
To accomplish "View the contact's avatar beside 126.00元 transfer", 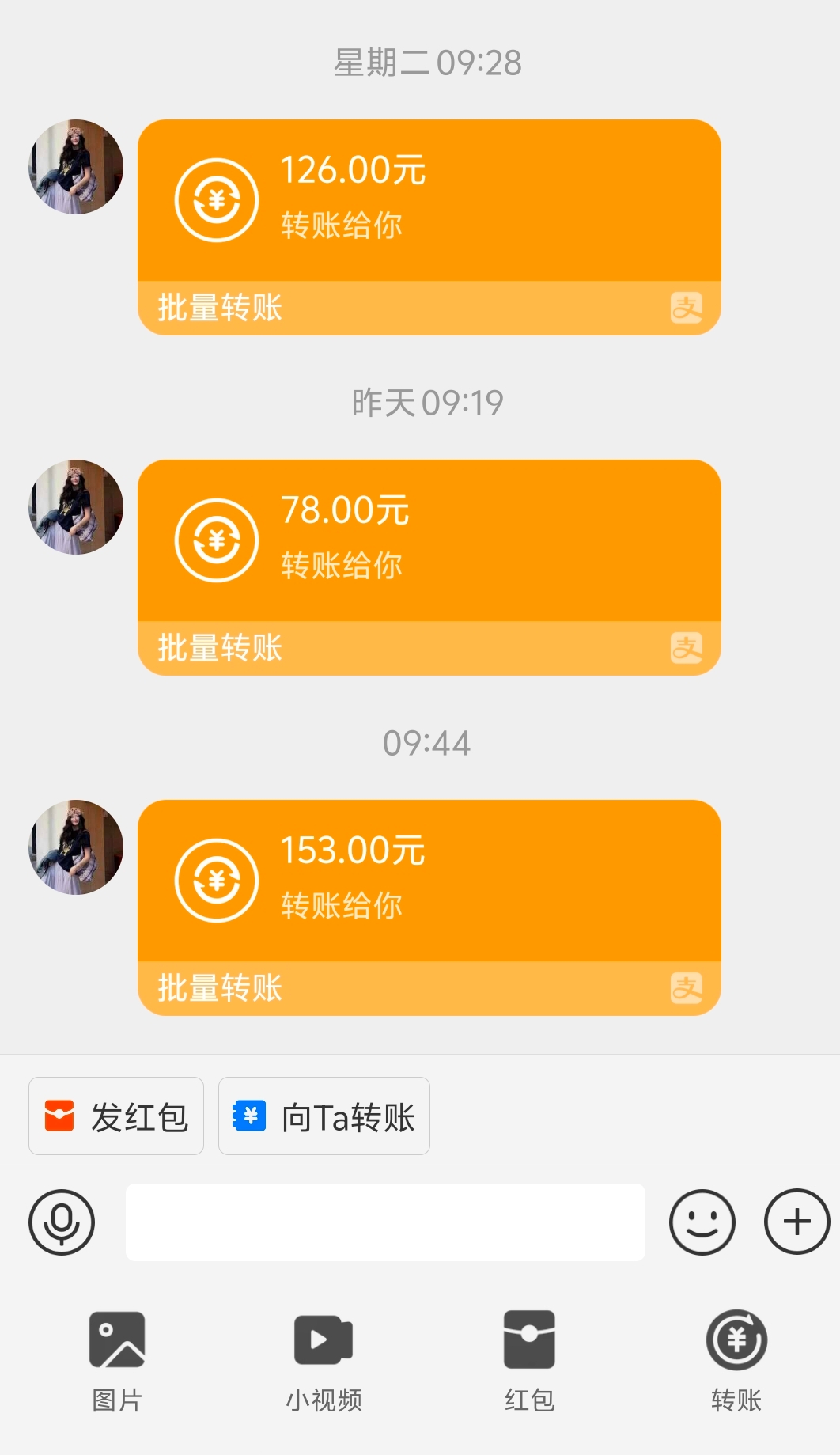I will (x=76, y=167).
